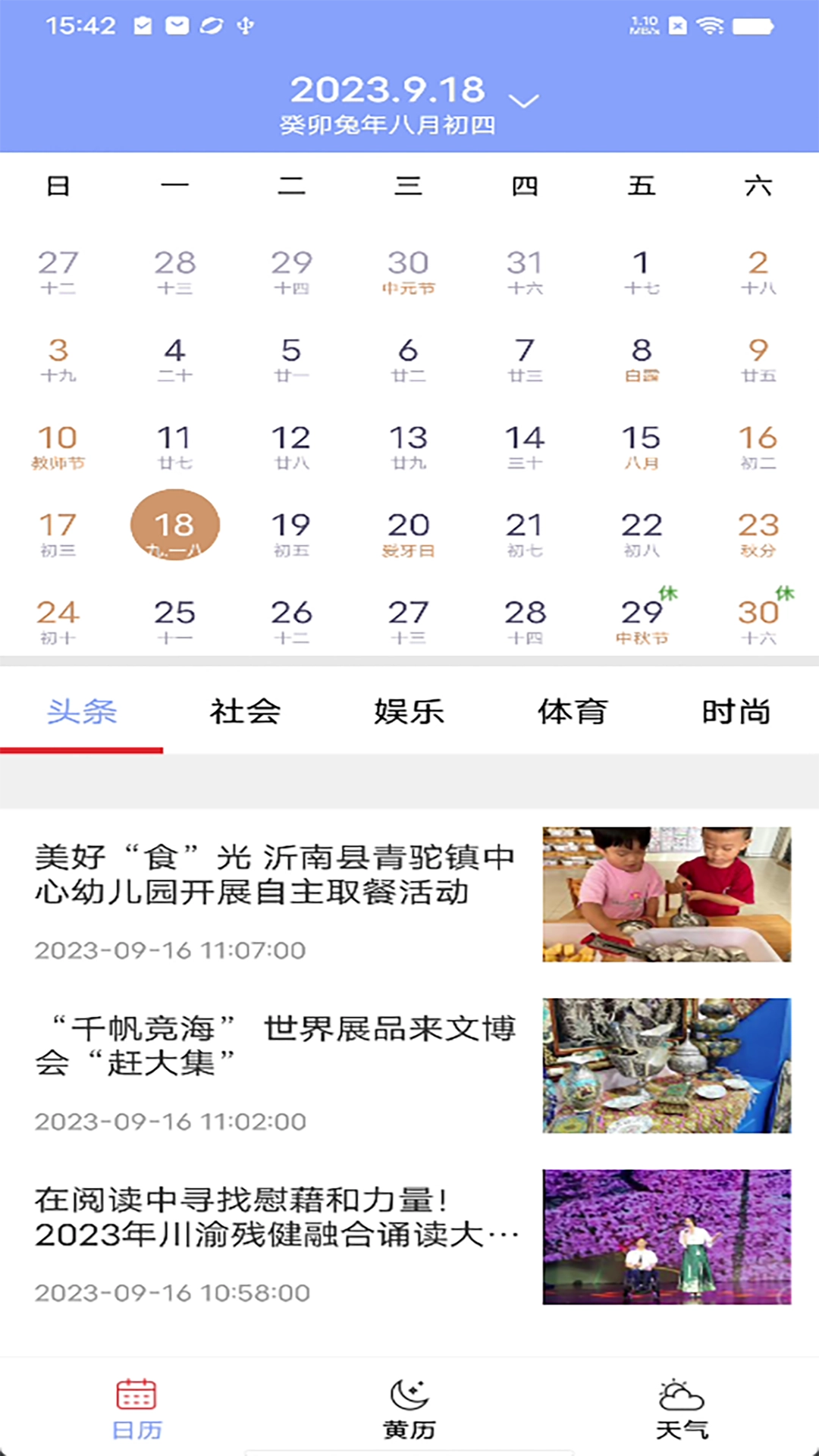The width and height of the screenshot is (819, 1456).
Task: Pick September 8 白露 date
Action: [x=642, y=358]
